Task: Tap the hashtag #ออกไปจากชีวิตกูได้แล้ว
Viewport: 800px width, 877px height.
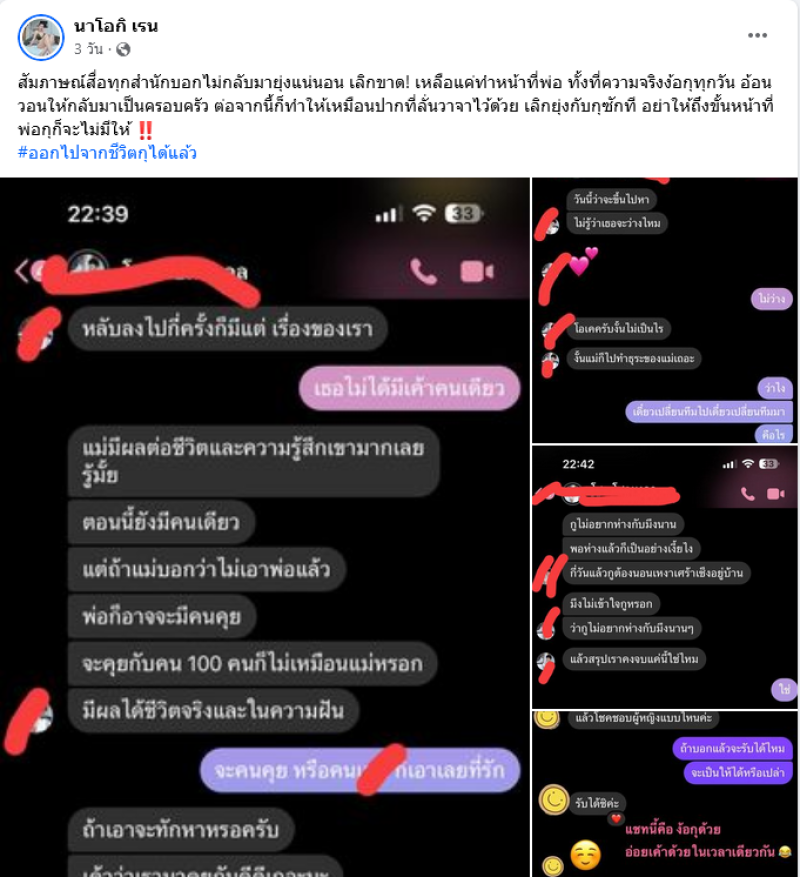Action: [107, 153]
